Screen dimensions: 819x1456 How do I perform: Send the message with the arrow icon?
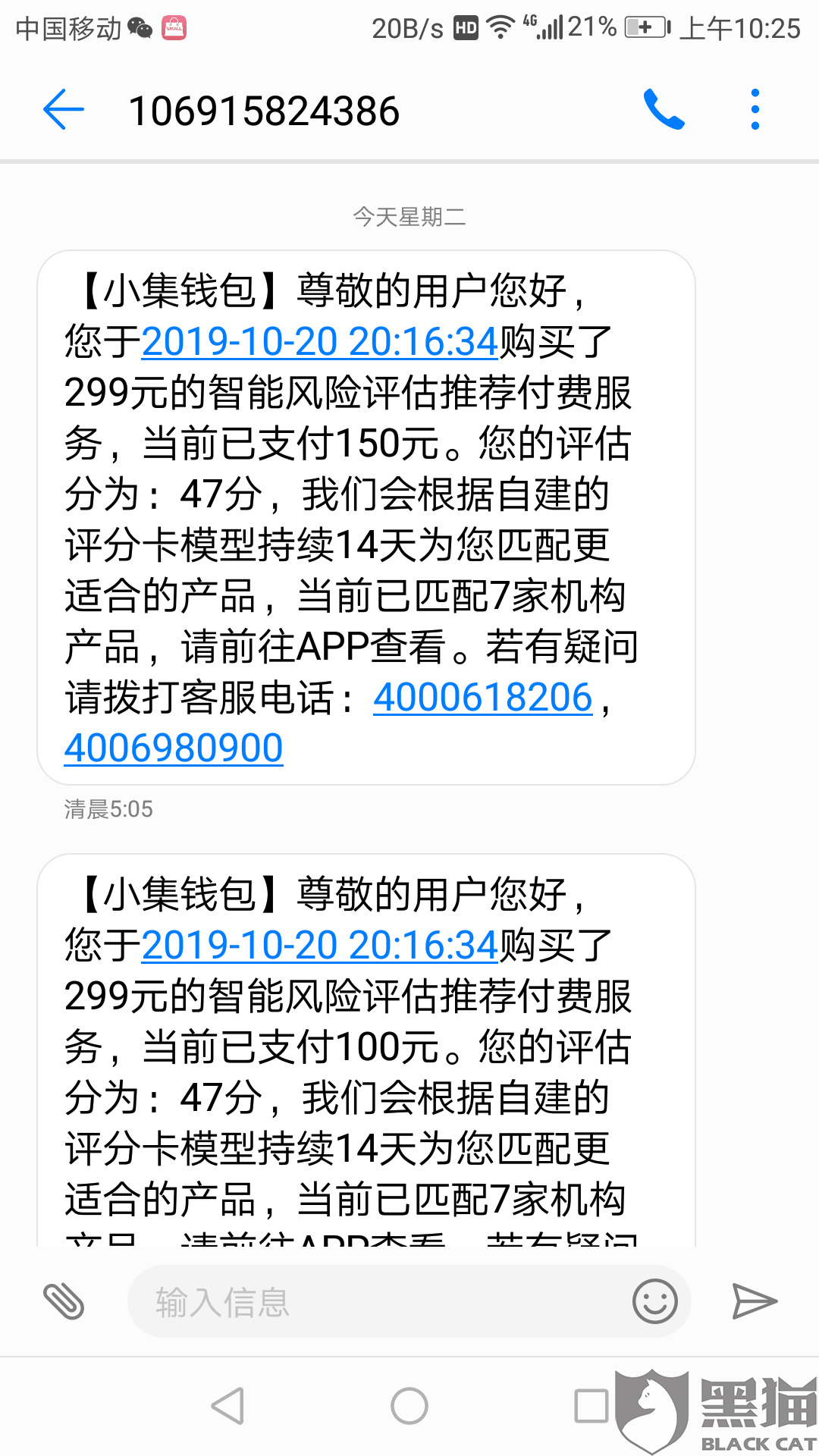(755, 1302)
